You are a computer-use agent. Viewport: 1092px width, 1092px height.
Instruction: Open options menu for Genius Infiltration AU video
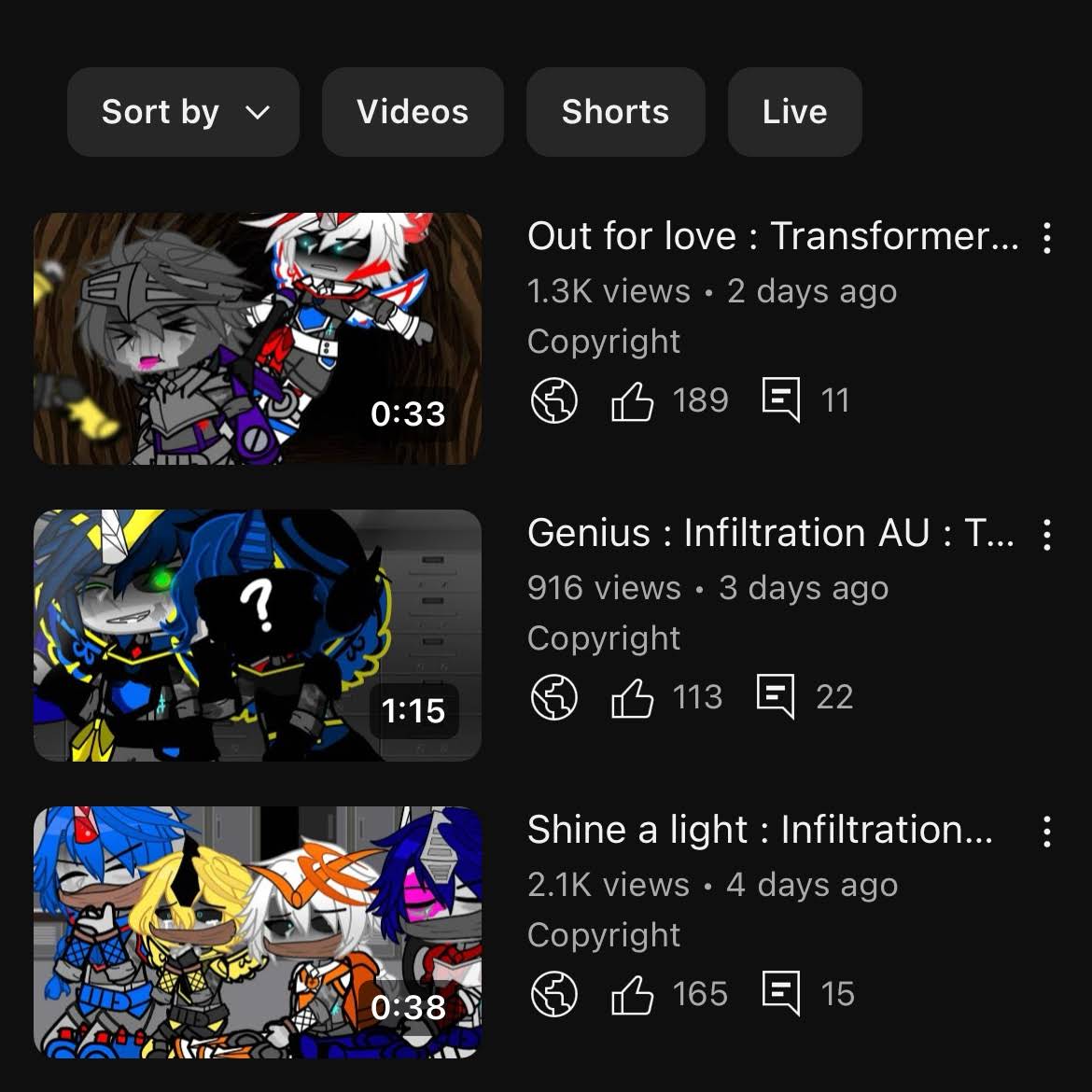pyautogui.click(x=1047, y=535)
